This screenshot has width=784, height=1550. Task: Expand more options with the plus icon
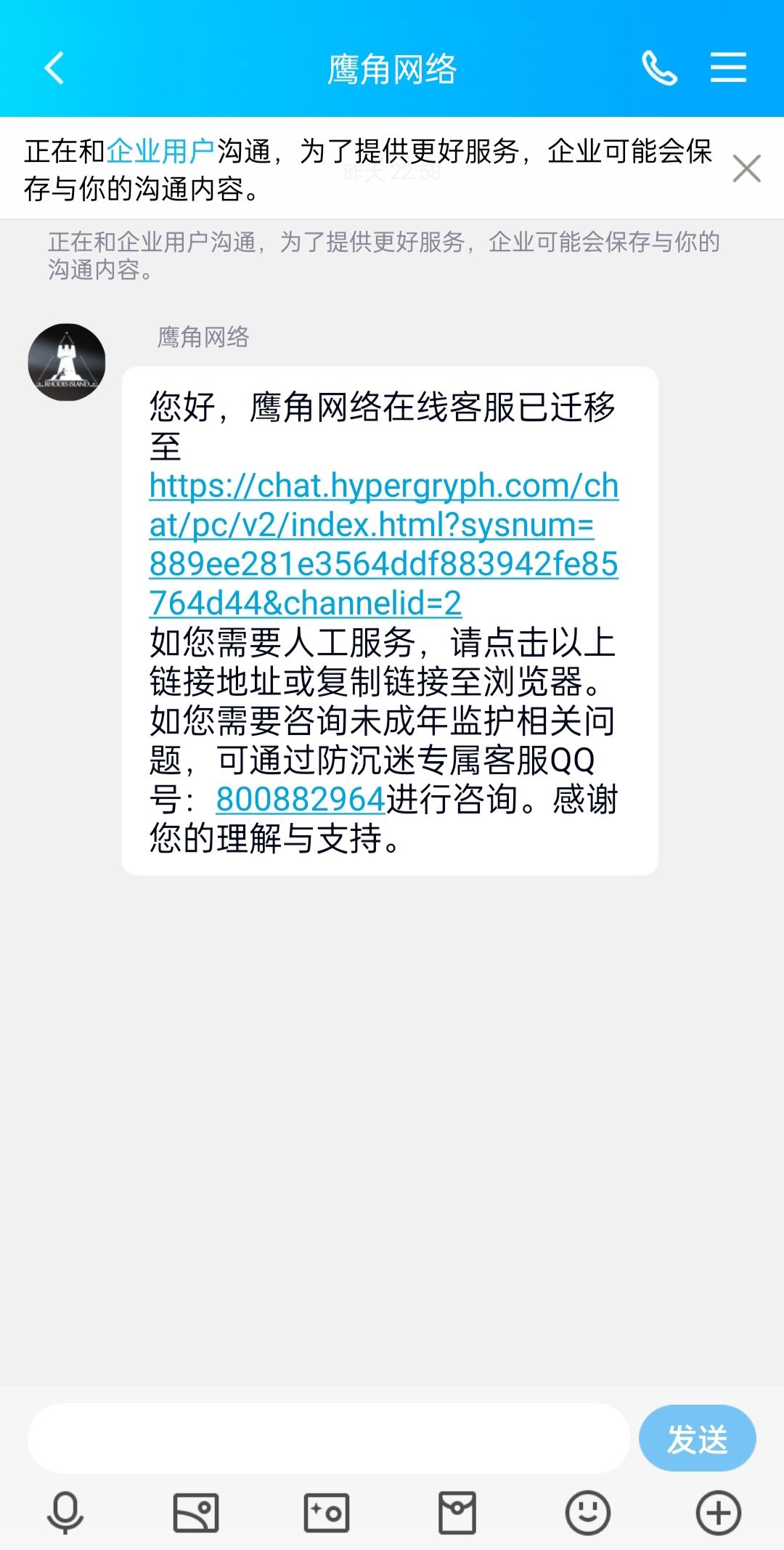(718, 1514)
